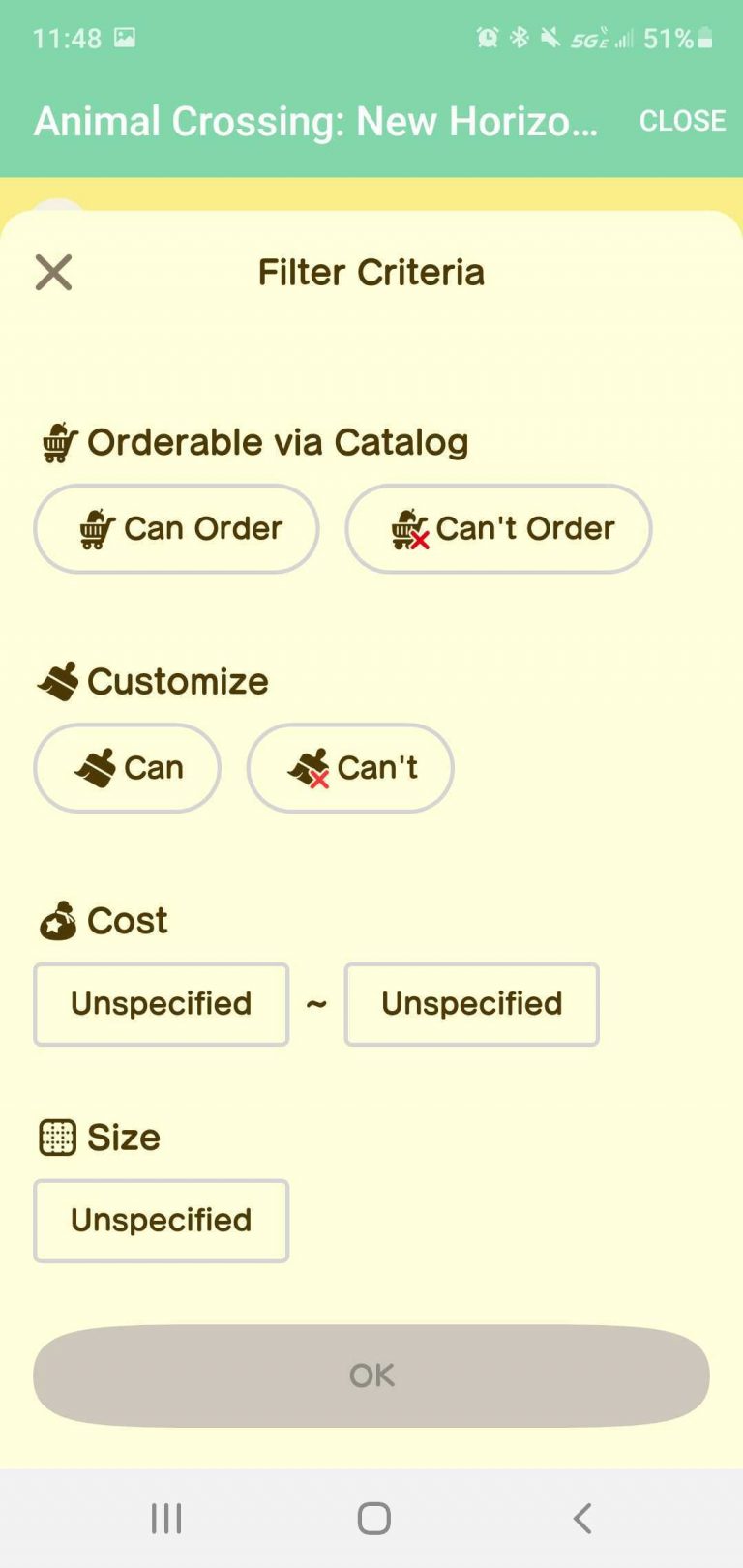Viewport: 743px width, 1568px height.
Task: Select the Can't Order filter chip
Action: coord(498,529)
